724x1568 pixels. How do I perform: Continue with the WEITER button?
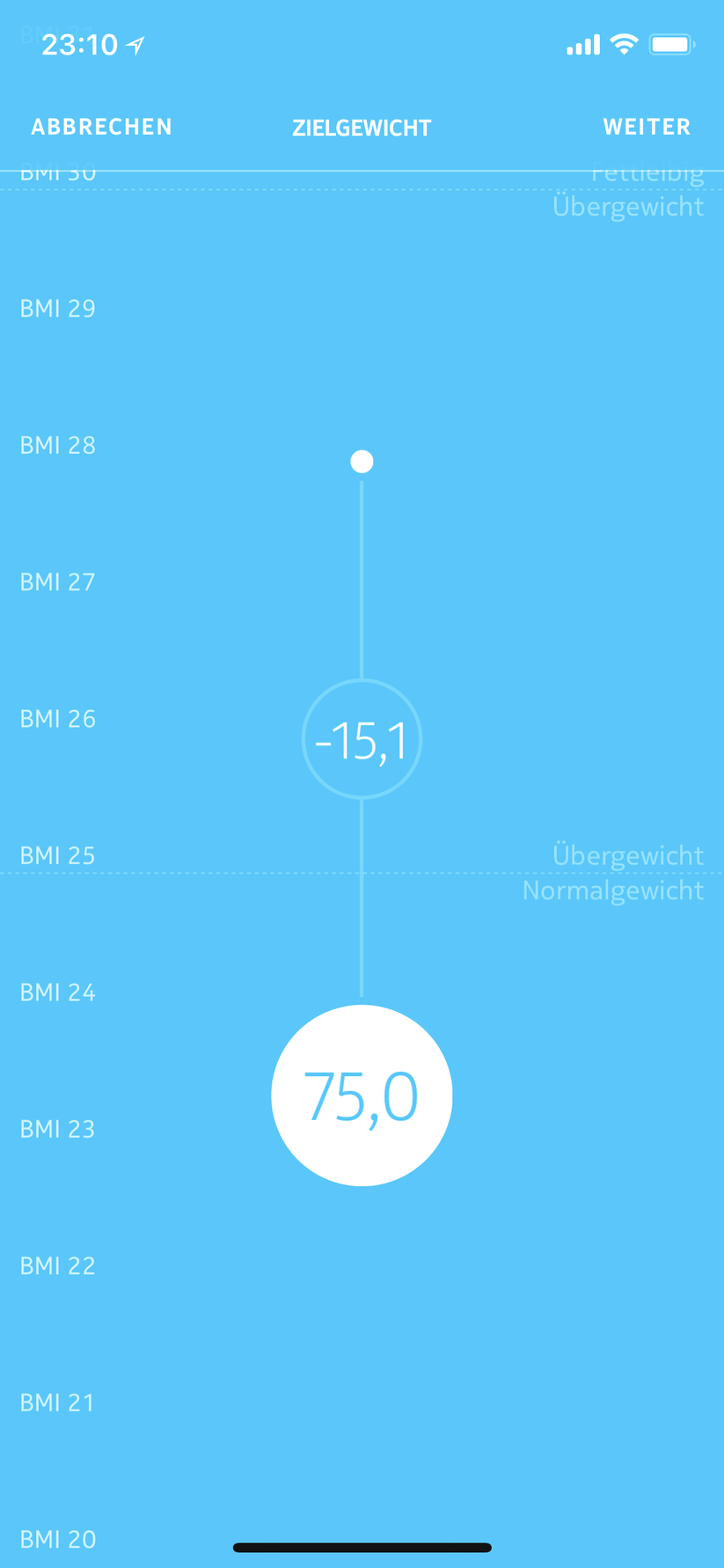(x=647, y=127)
